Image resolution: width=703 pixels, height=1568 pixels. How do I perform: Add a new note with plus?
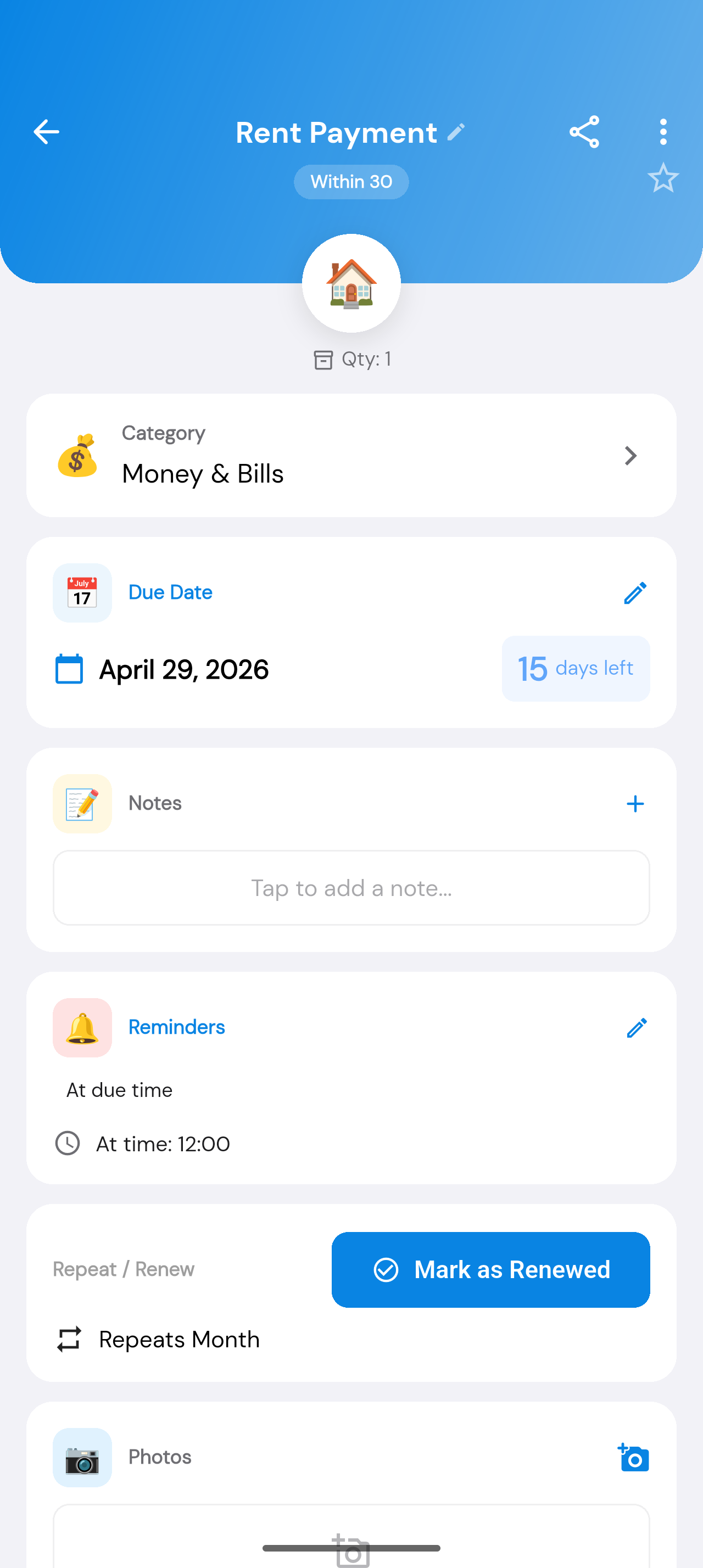coord(635,803)
